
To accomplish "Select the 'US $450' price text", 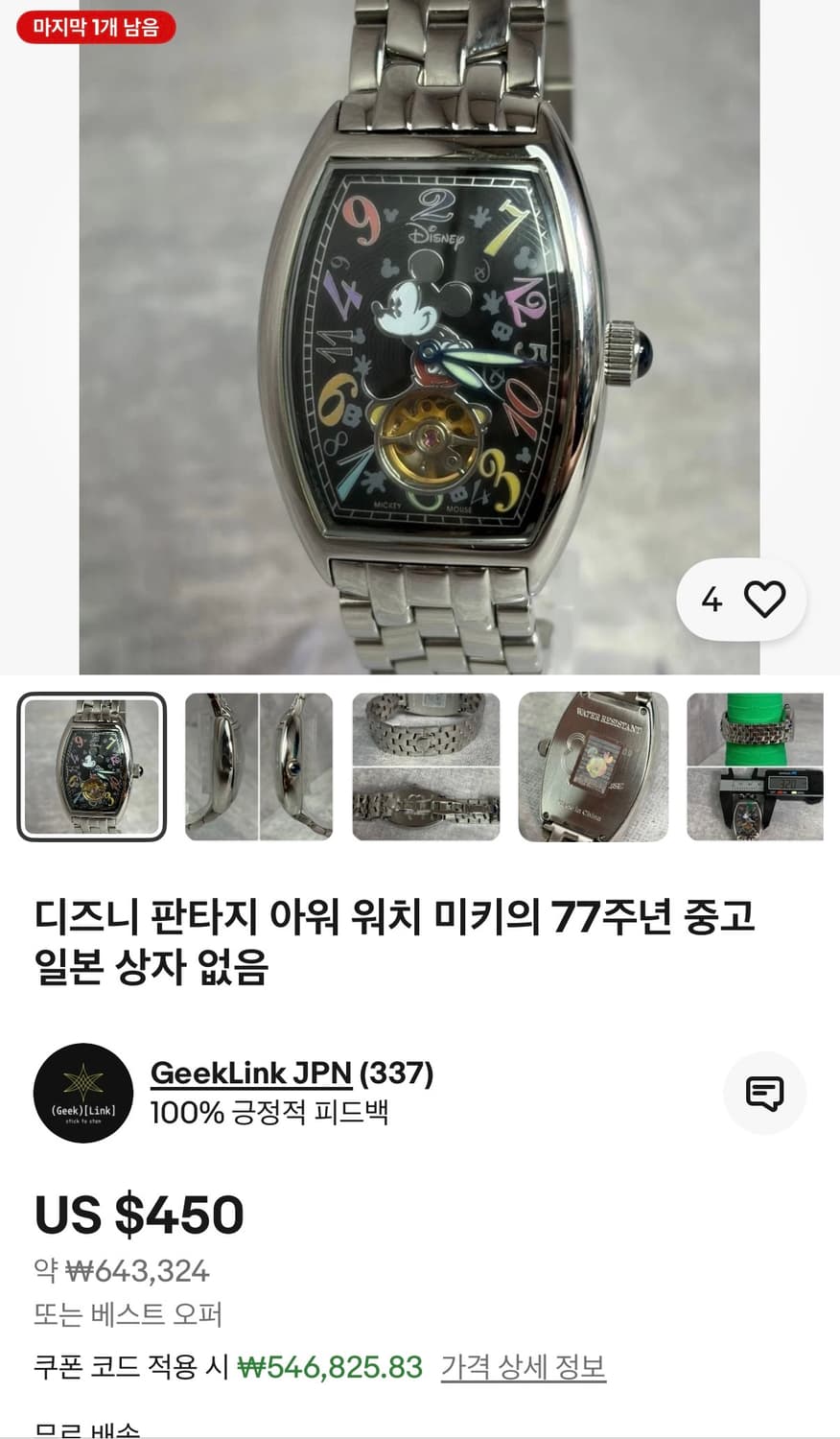I will point(134,1215).
